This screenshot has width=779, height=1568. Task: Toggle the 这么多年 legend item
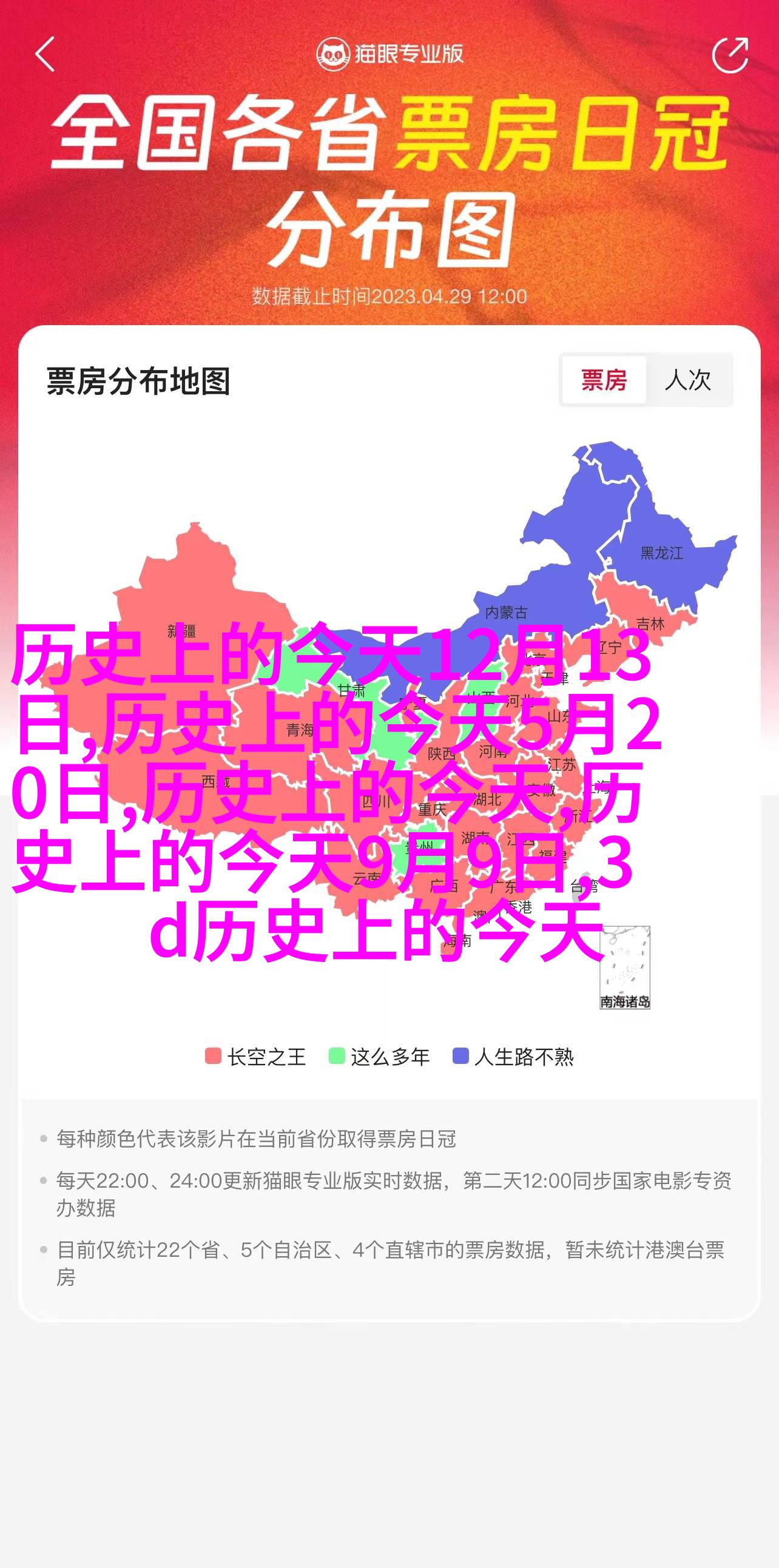point(379,1057)
